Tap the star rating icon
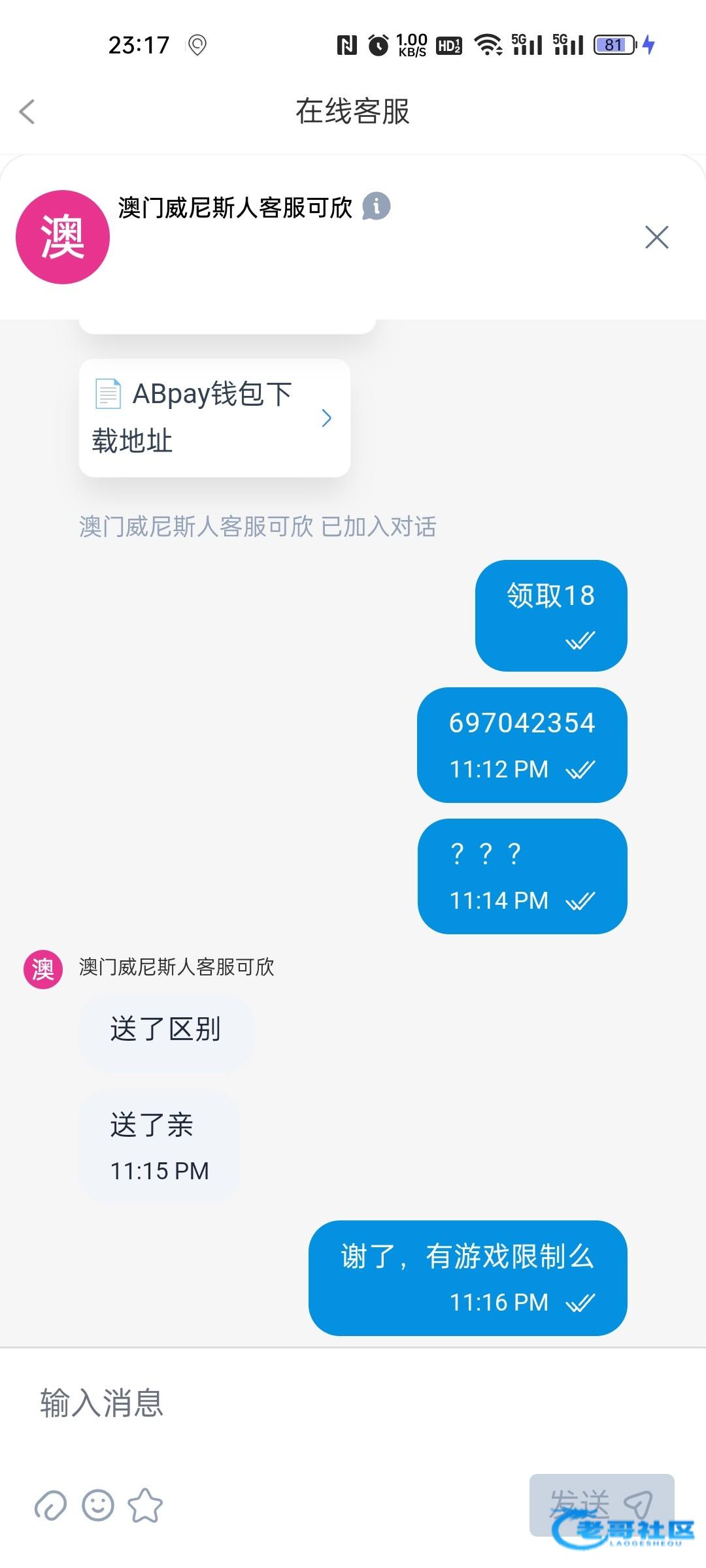706x1568 pixels. pyautogui.click(x=145, y=1505)
